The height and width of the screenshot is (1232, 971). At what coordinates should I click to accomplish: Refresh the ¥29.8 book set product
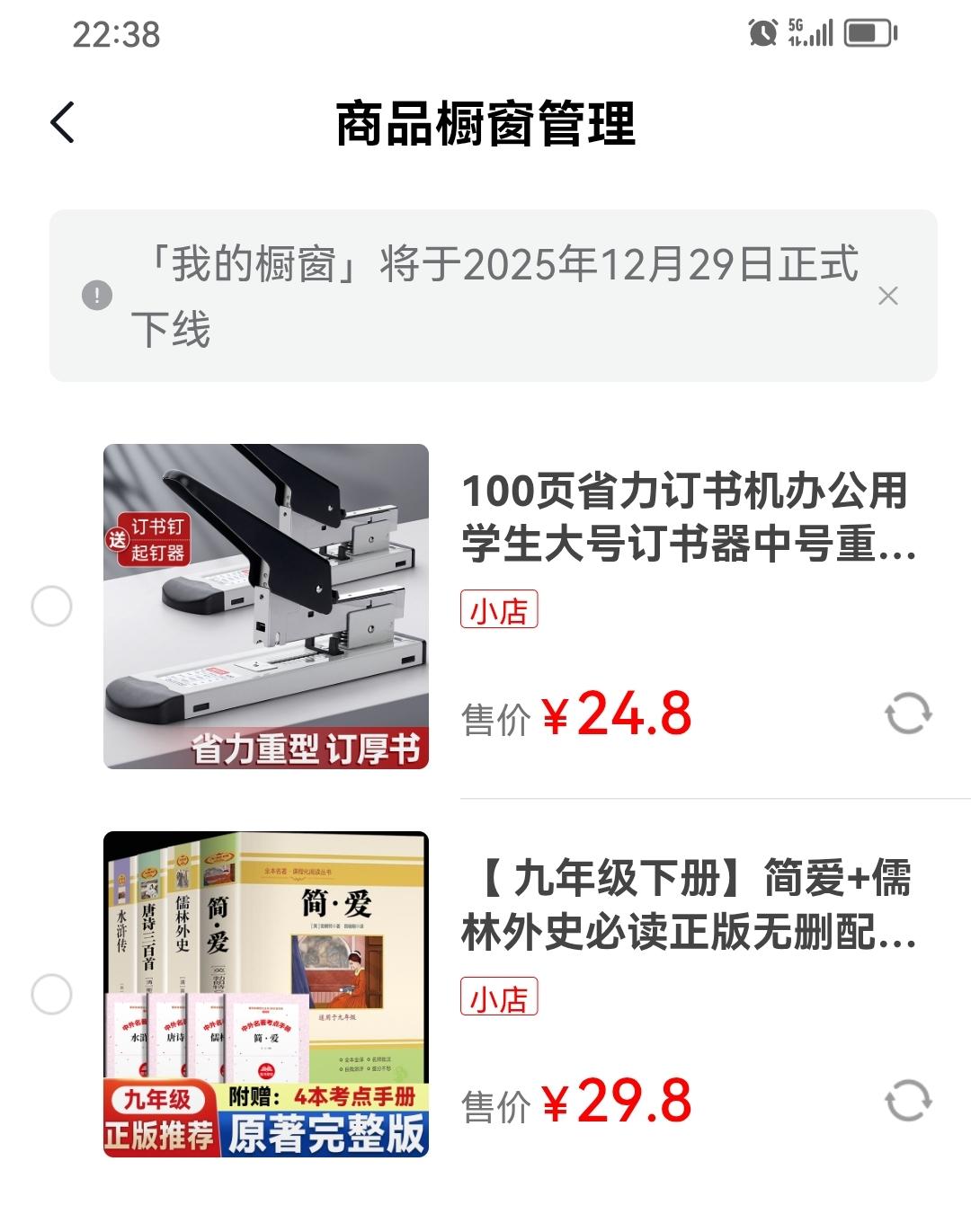click(x=908, y=1101)
